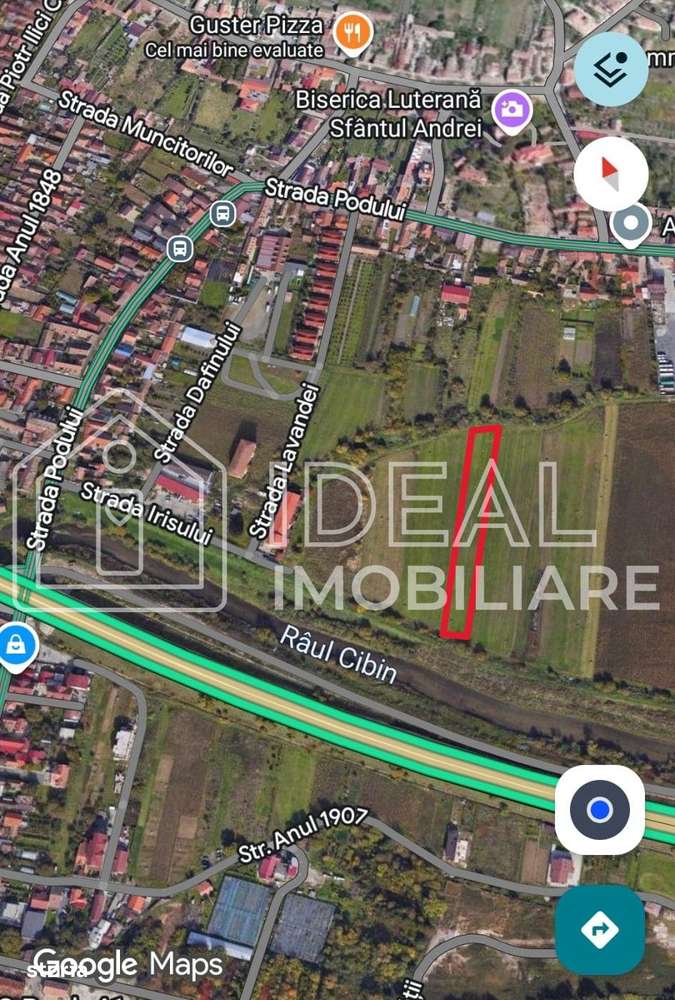Open the shopping bag place marker
This screenshot has width=675, height=1000.
coord(17,646)
